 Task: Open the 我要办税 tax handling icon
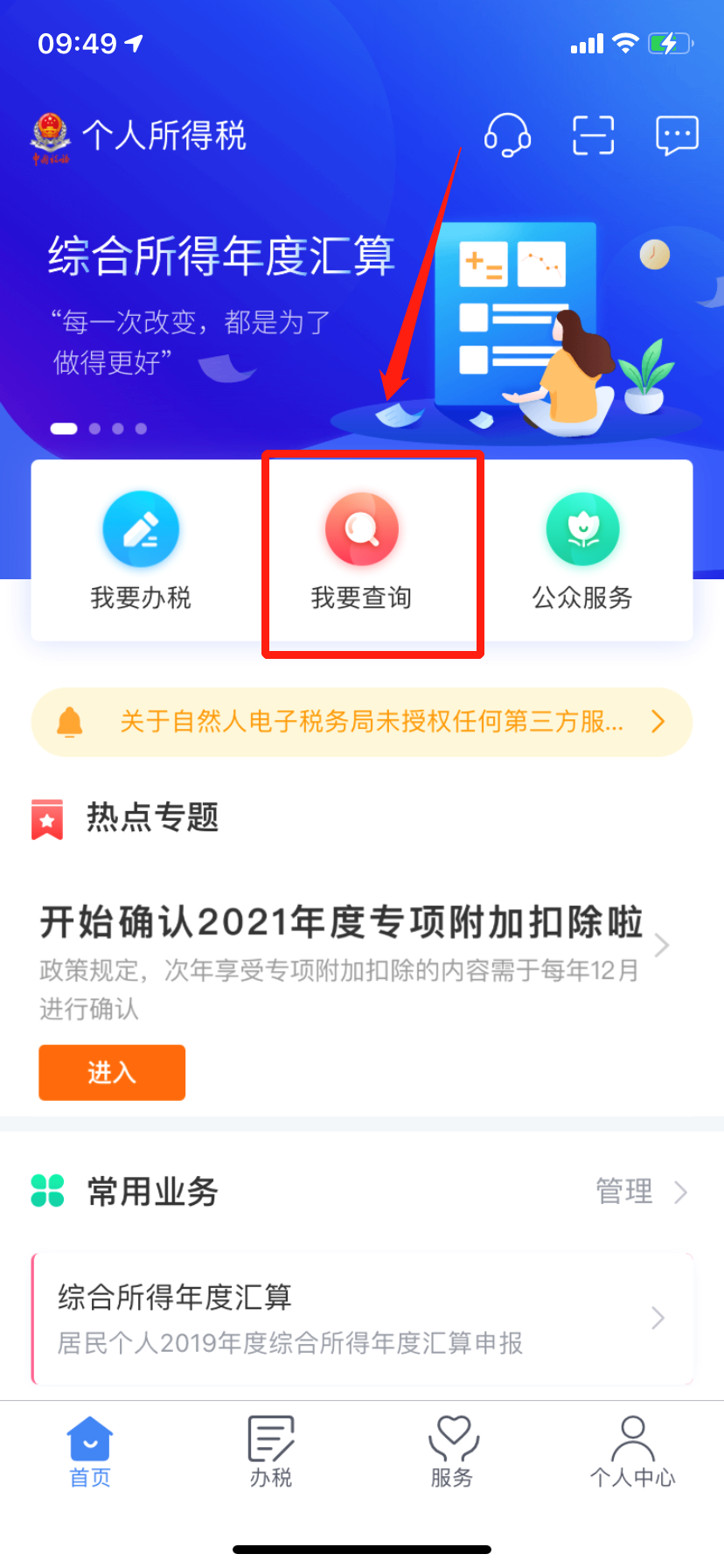(141, 528)
